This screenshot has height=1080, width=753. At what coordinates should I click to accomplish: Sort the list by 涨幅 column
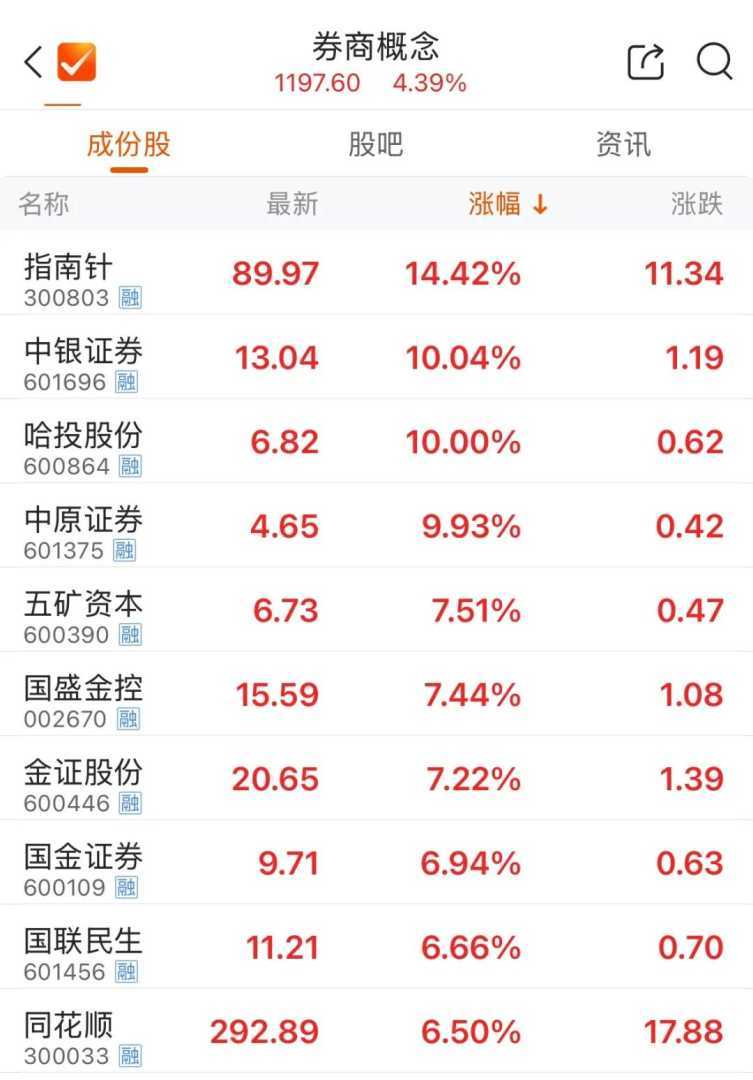tap(508, 205)
